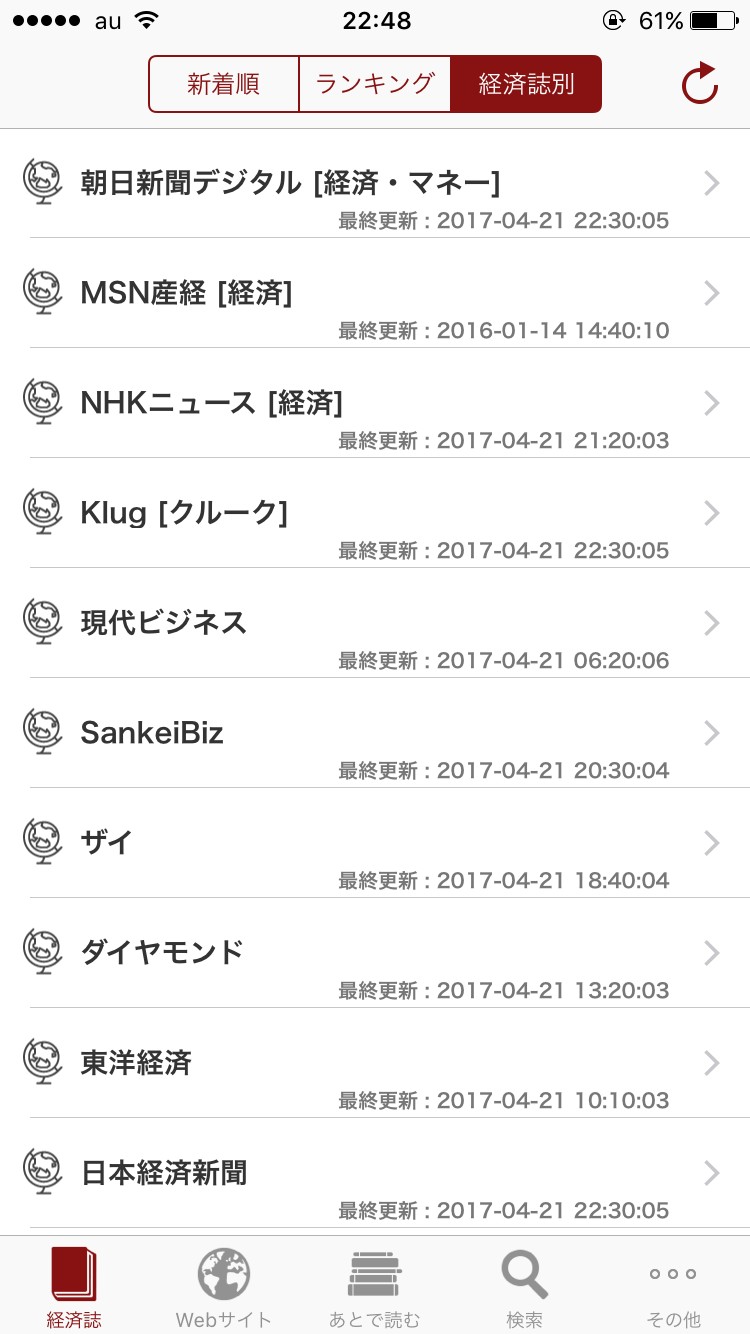This screenshot has width=750, height=1334.
Task: Go to the Webサイト tab
Action: [224, 1286]
